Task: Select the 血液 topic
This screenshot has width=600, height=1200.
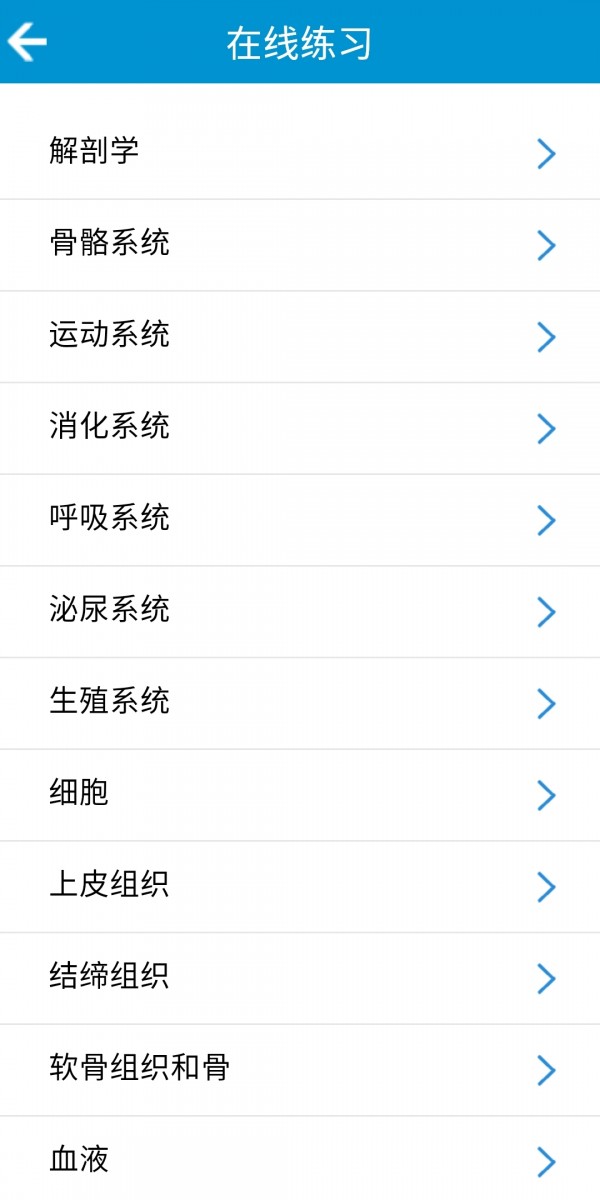Action: [x=300, y=1160]
